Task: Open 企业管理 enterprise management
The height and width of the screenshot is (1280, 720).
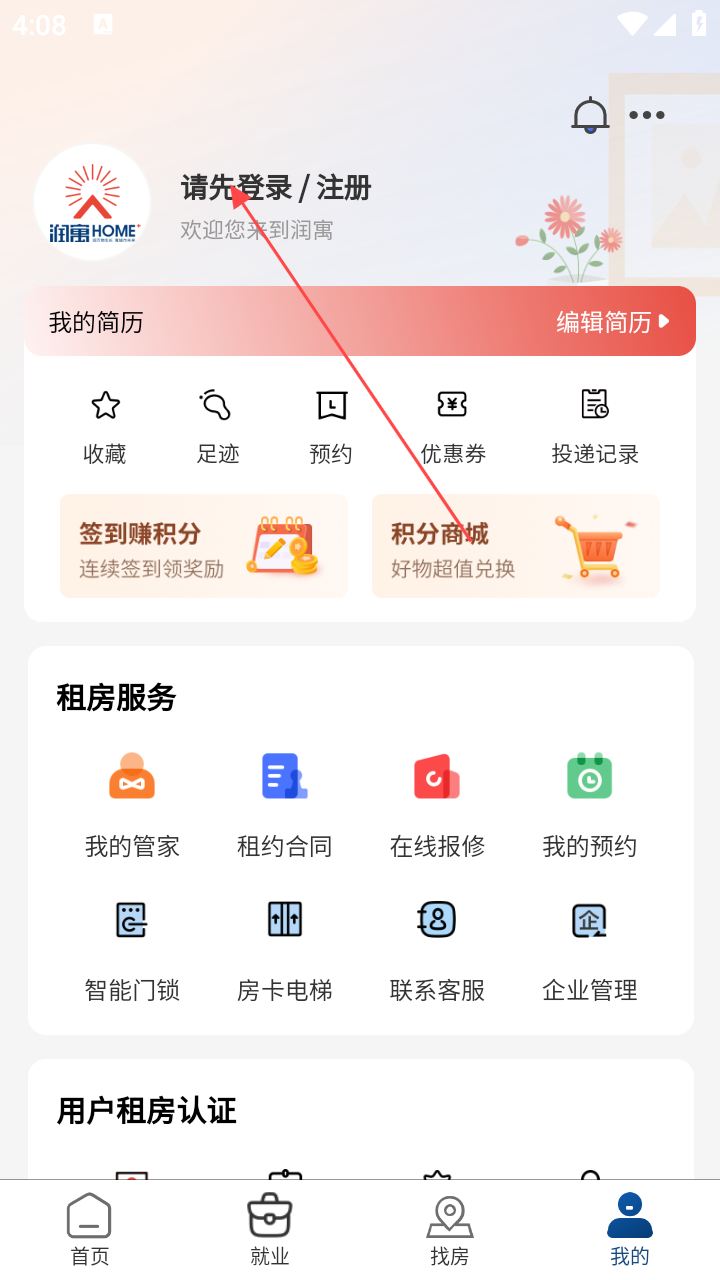Action: coord(590,948)
